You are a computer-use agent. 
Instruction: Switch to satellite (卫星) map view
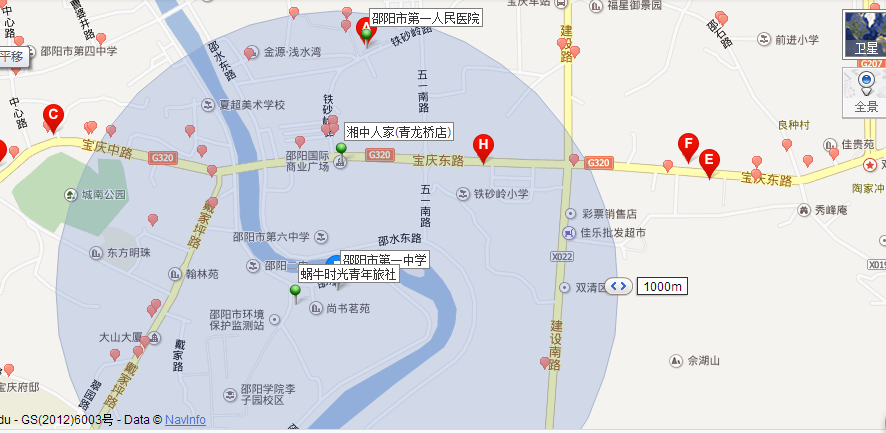click(865, 33)
